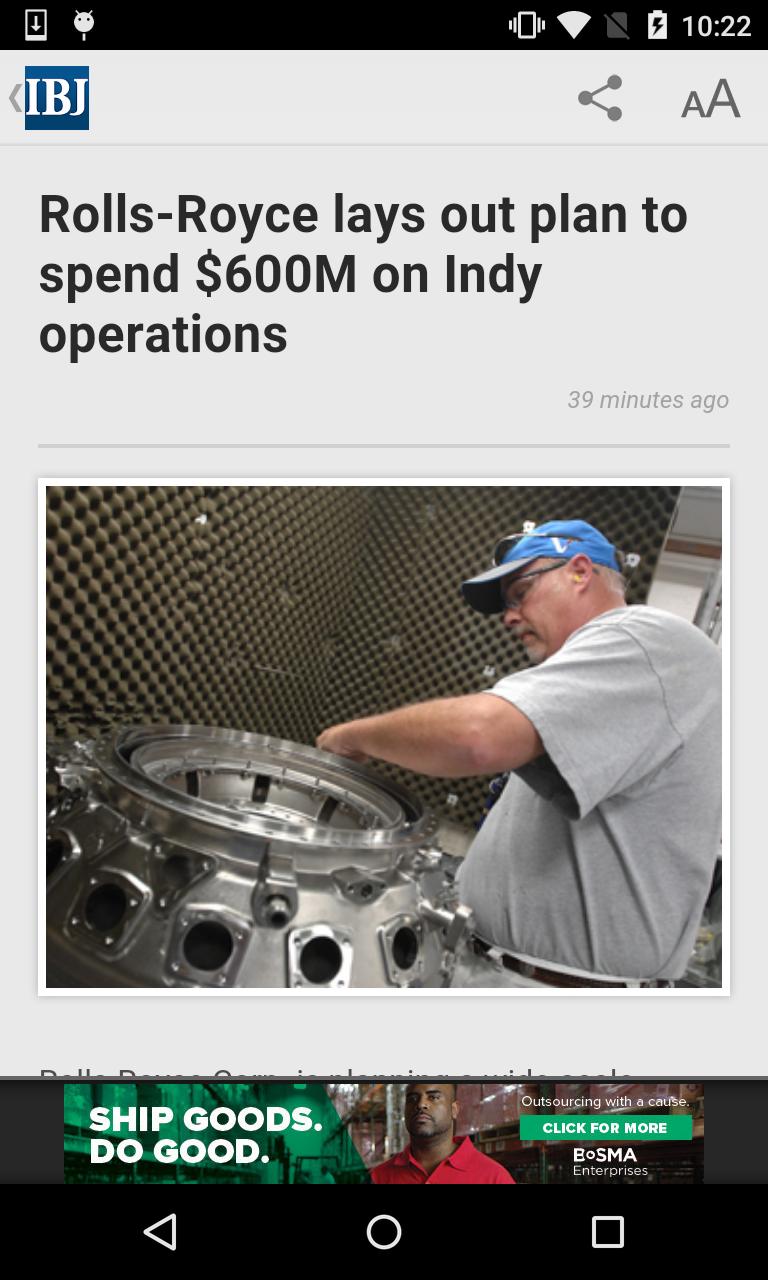
Task: Adjust text size using the AA icon
Action: [x=710, y=97]
